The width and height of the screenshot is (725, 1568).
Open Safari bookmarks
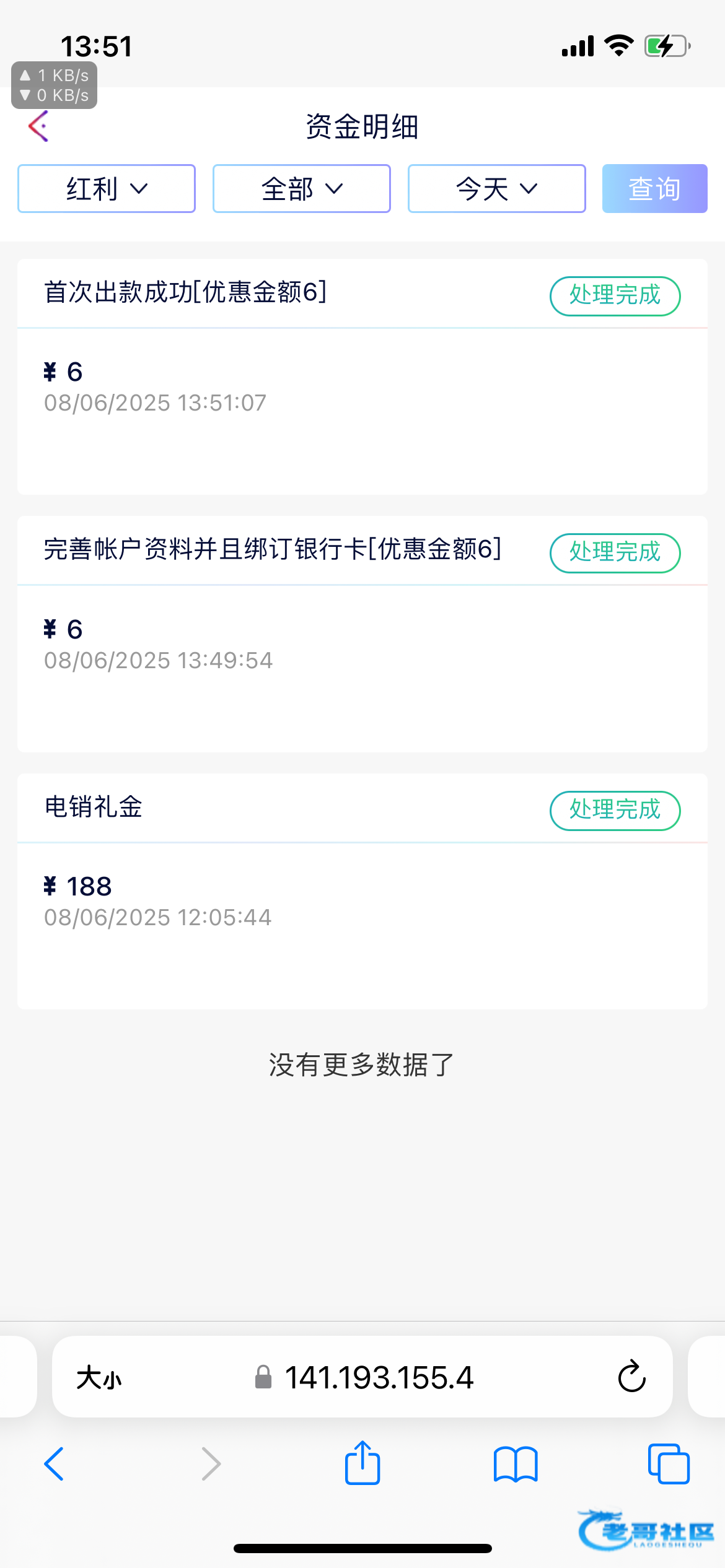coord(516,1464)
